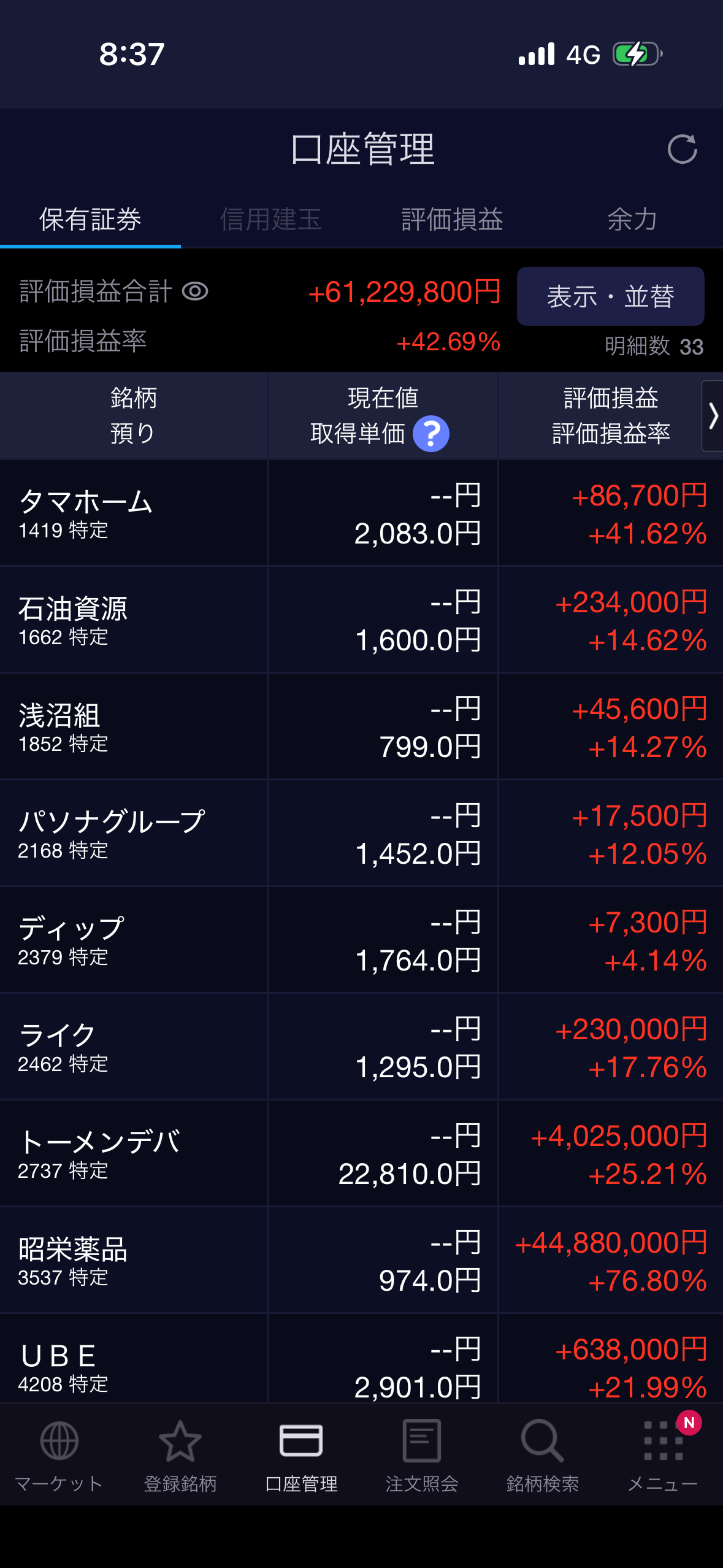Go to the マーケット tab
This screenshot has width=723, height=1568.
(59, 1456)
